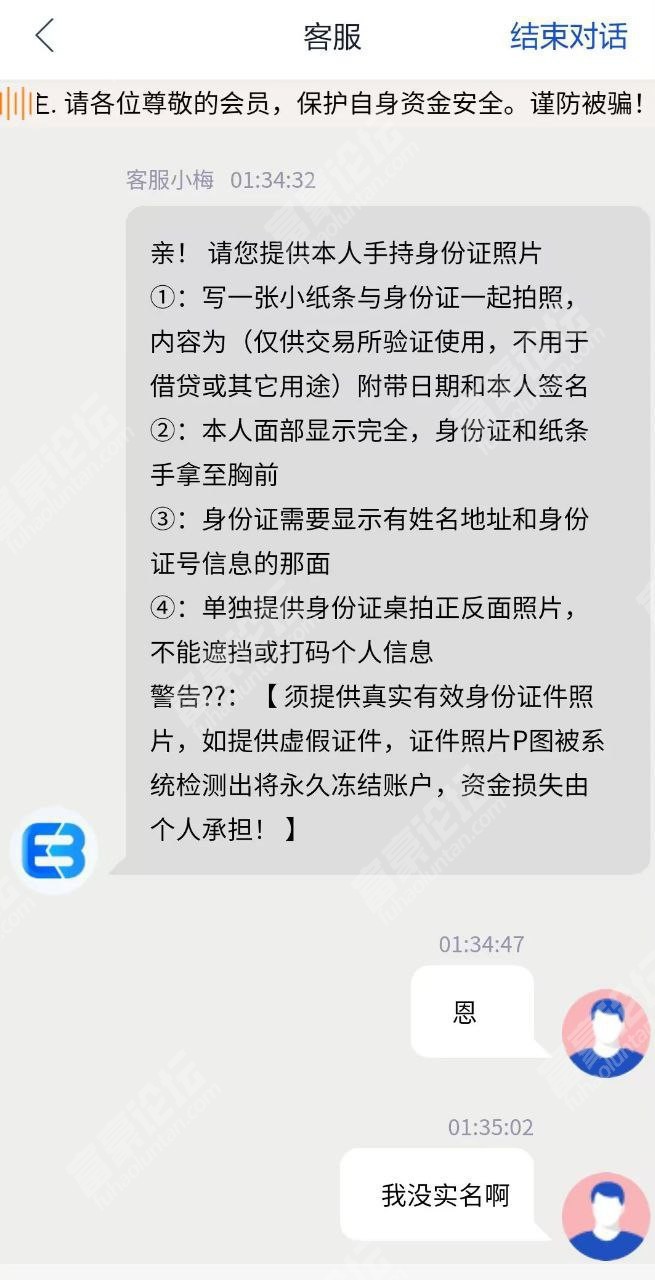Tap 结束对话 to end the conversation
The width and height of the screenshot is (655, 1280).
568,37
